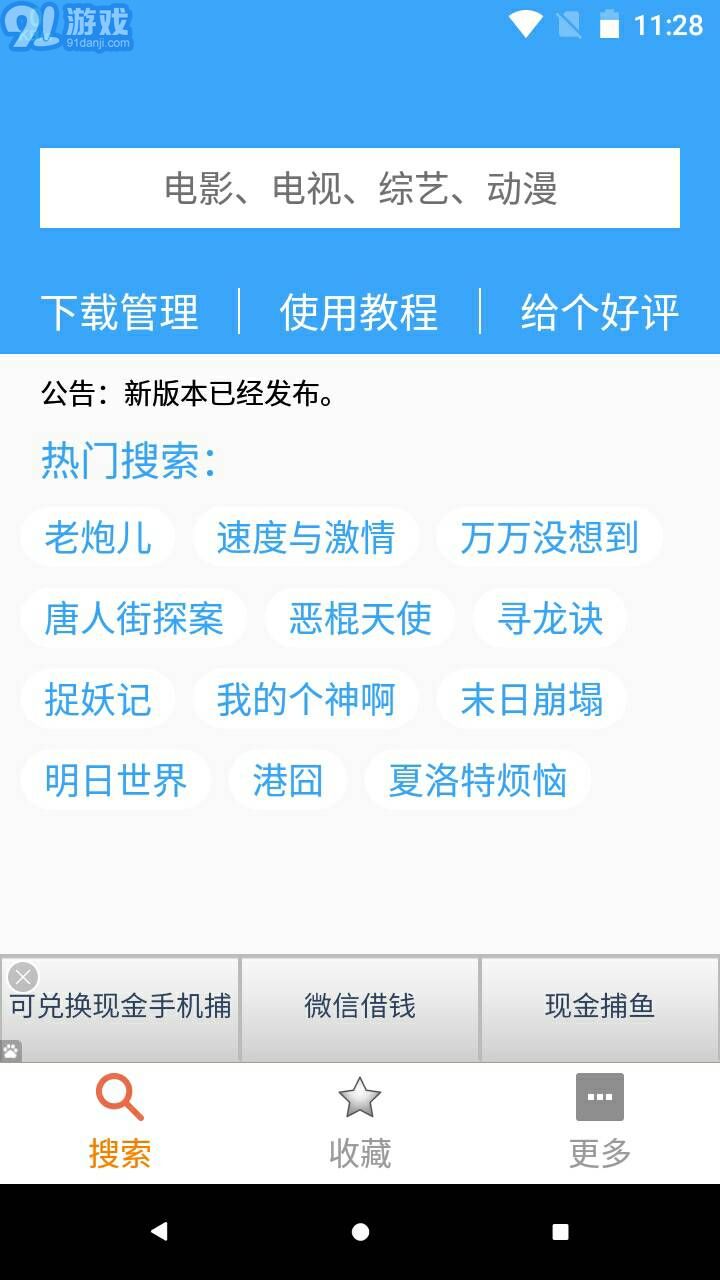Tap 给个好评 to rate the app
The width and height of the screenshot is (720, 1280).
(599, 312)
